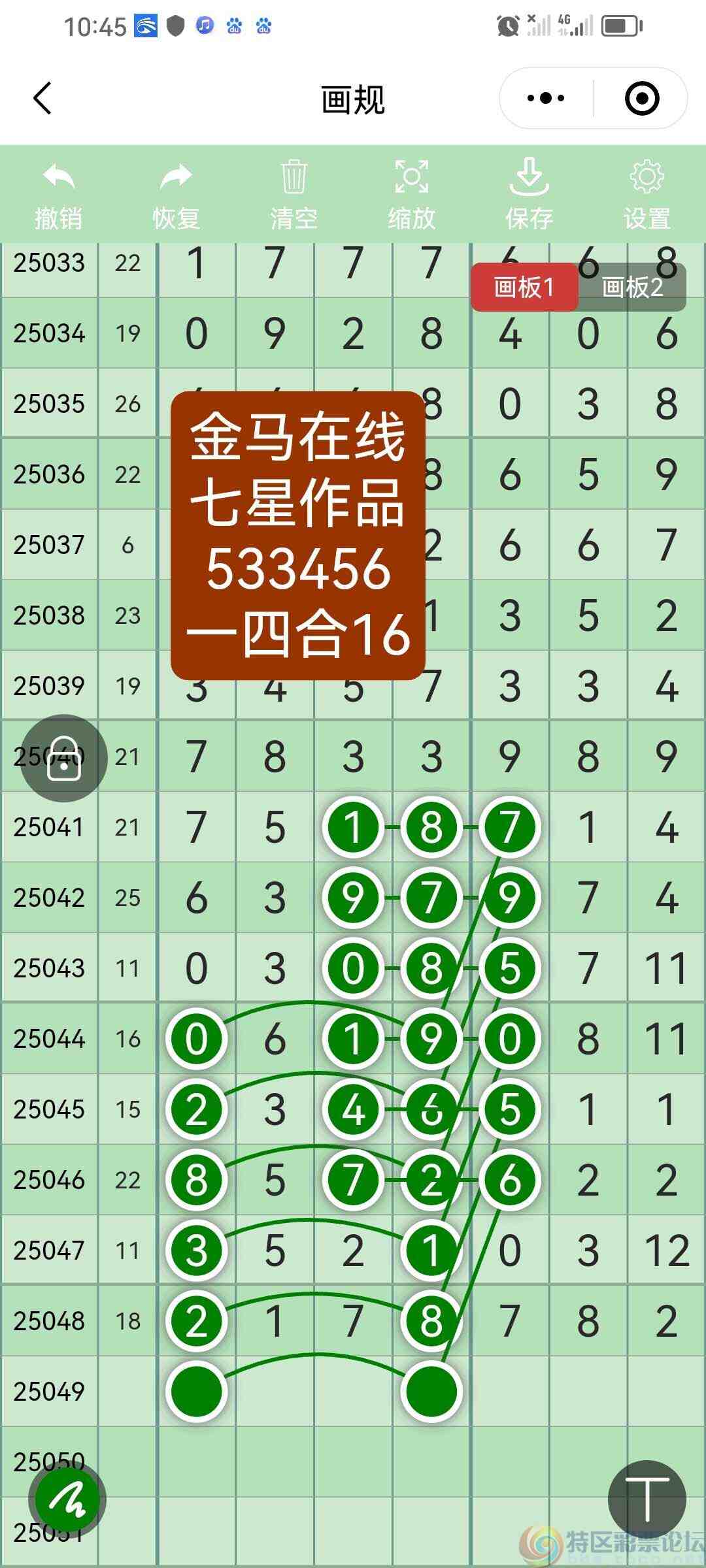The image size is (706, 1568).
Task: Tap the back arrow to exit
Action: (42, 98)
